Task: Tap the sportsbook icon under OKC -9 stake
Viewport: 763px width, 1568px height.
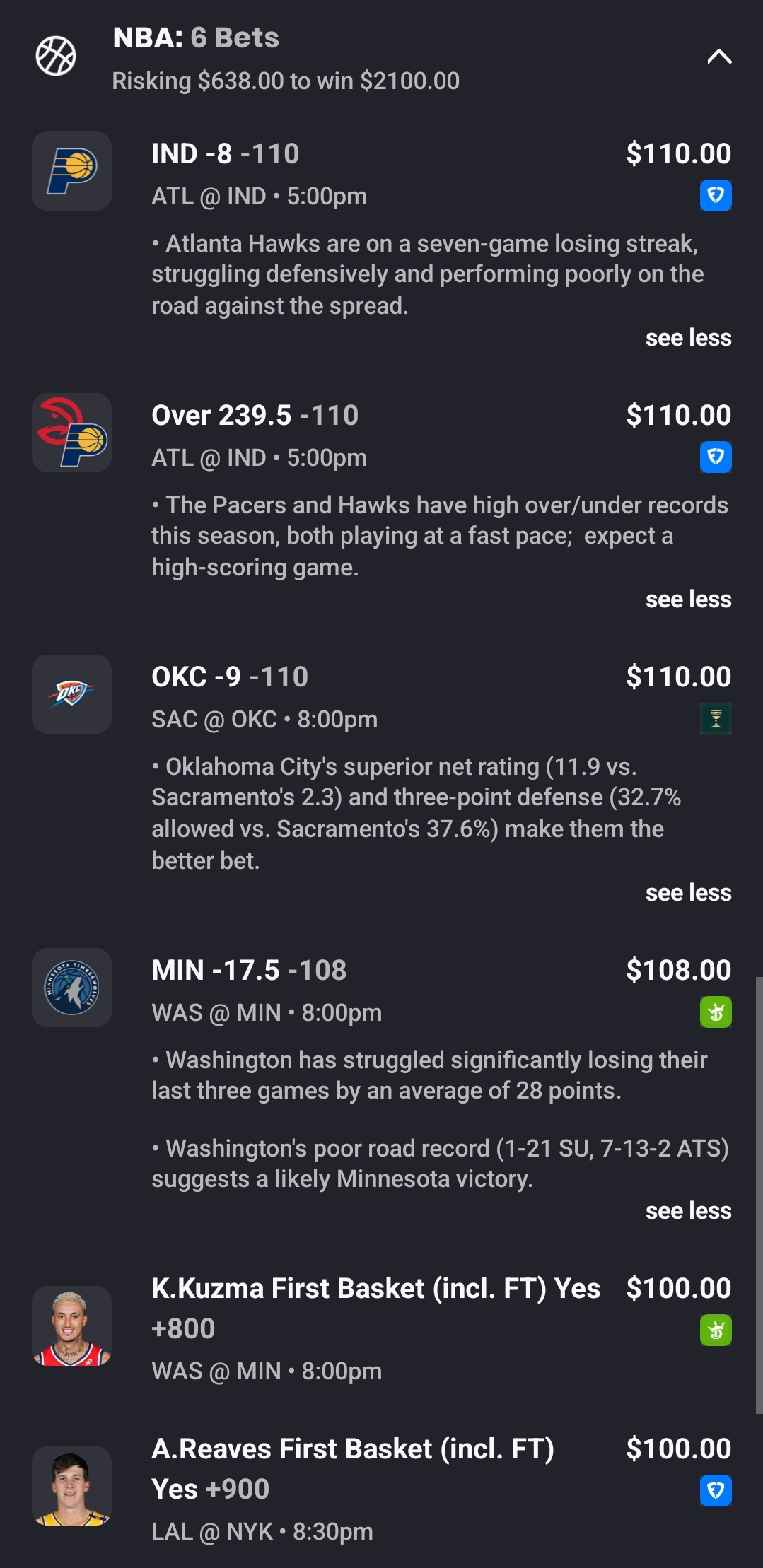Action: point(716,719)
